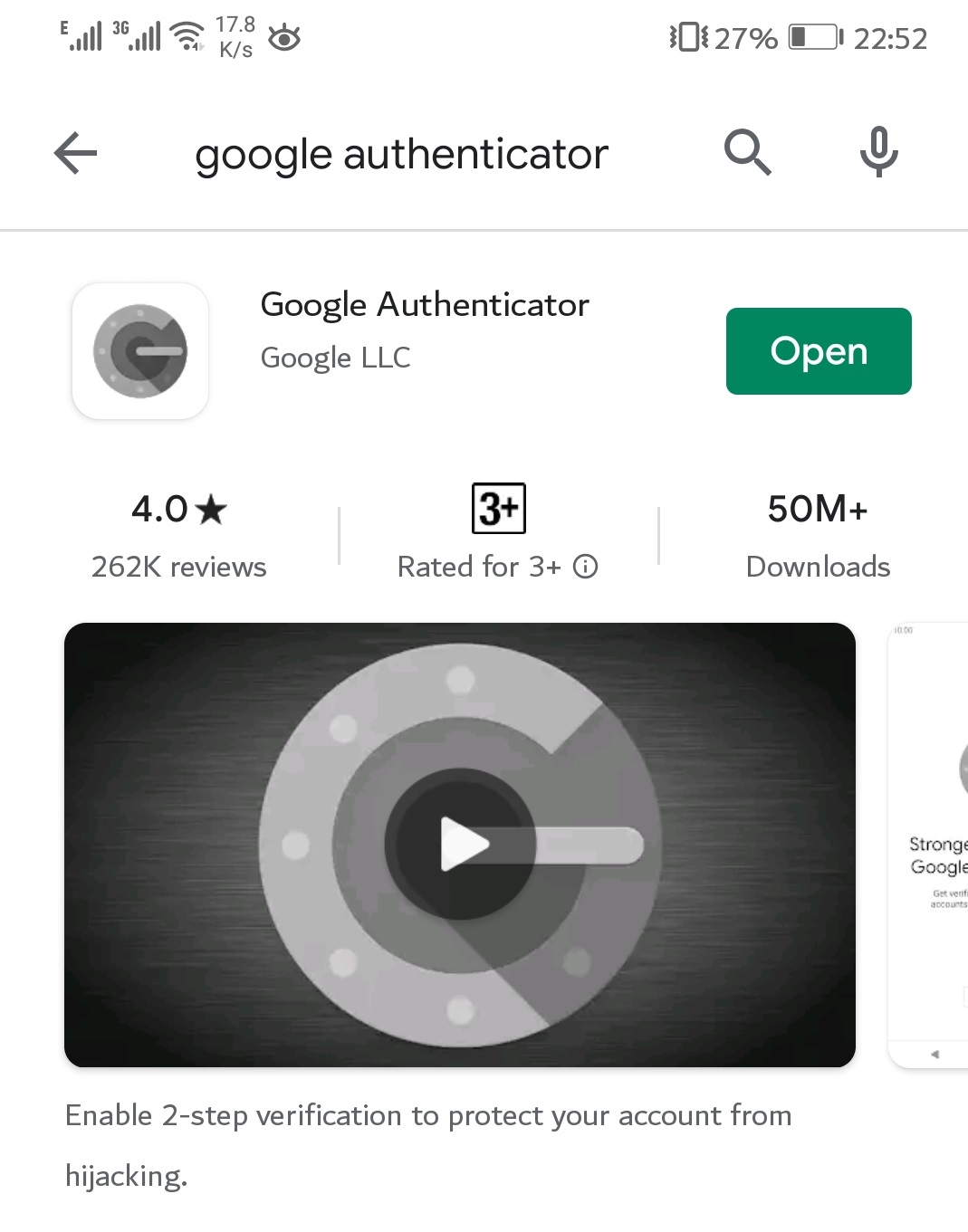Image resolution: width=968 pixels, height=1232 pixels.
Task: Start voice search with the microphone
Action: (878, 152)
